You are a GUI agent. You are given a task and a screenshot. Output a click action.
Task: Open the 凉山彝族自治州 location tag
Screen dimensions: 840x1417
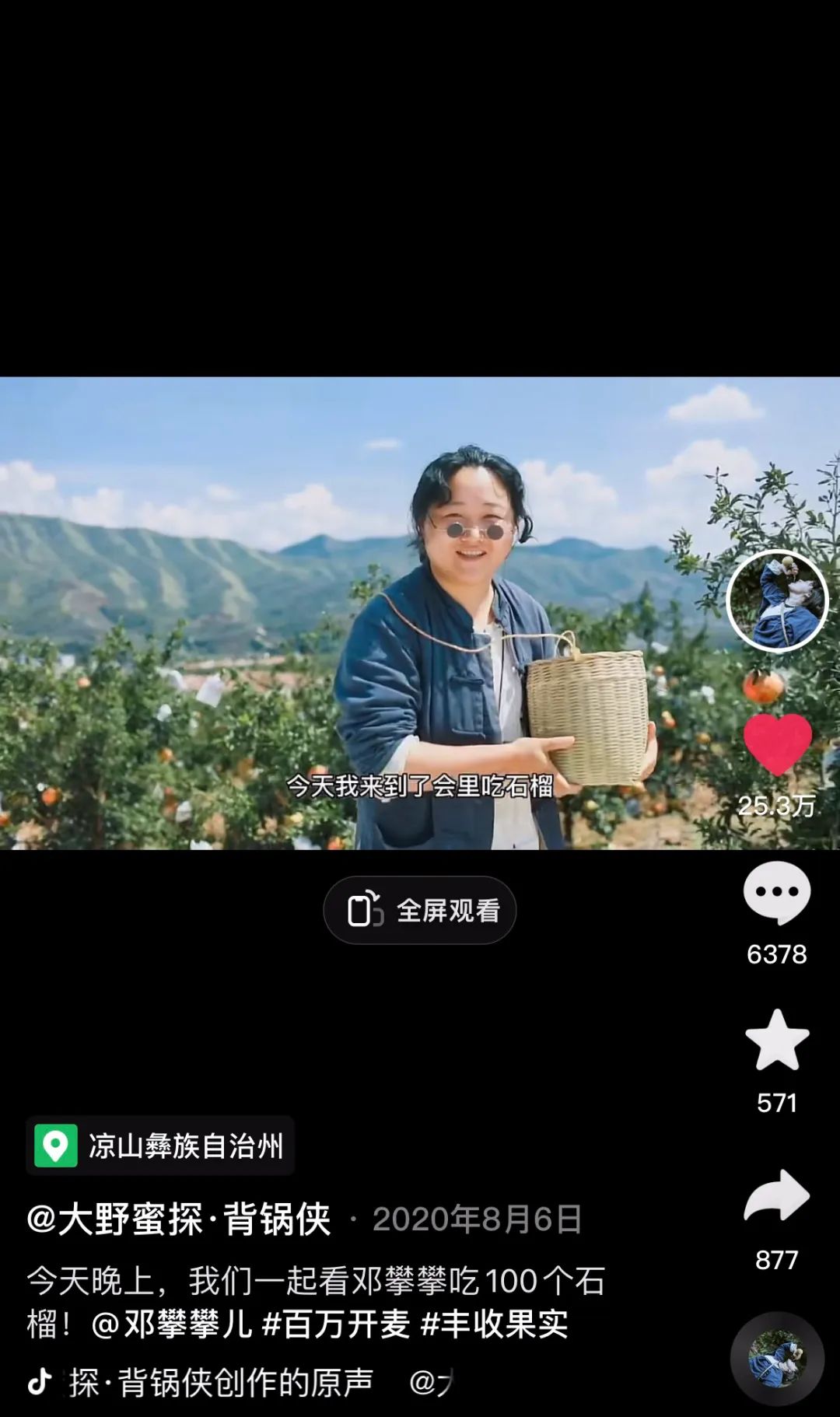point(161,1146)
